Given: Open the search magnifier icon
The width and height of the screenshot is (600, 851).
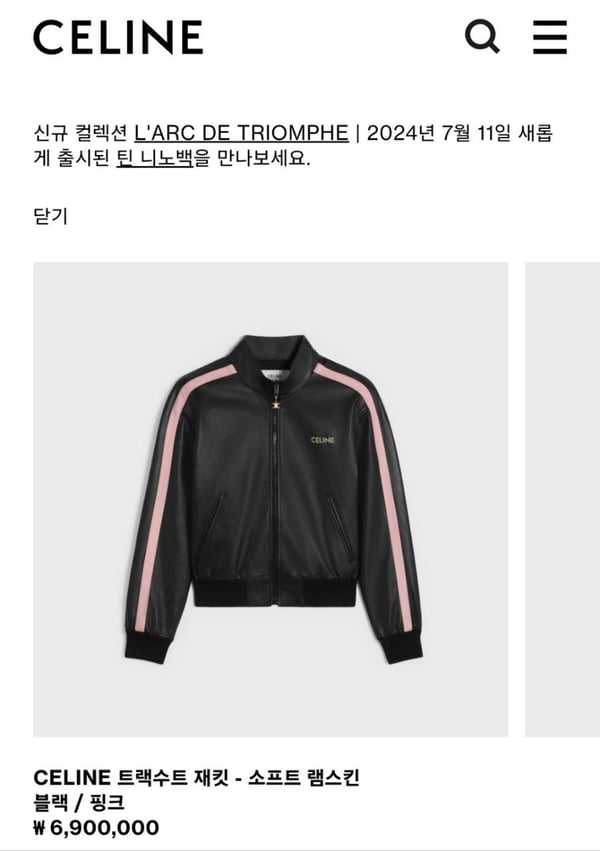Looking at the screenshot, I should (482, 38).
